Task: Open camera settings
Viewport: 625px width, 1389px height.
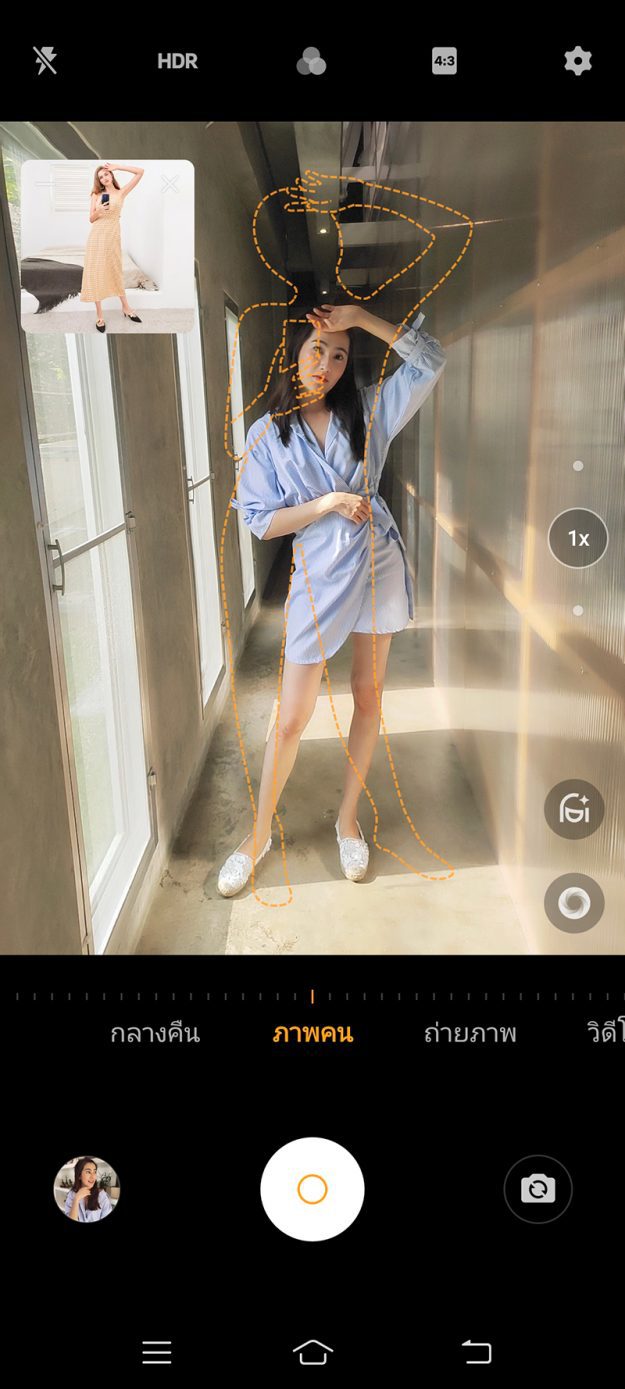Action: click(577, 61)
